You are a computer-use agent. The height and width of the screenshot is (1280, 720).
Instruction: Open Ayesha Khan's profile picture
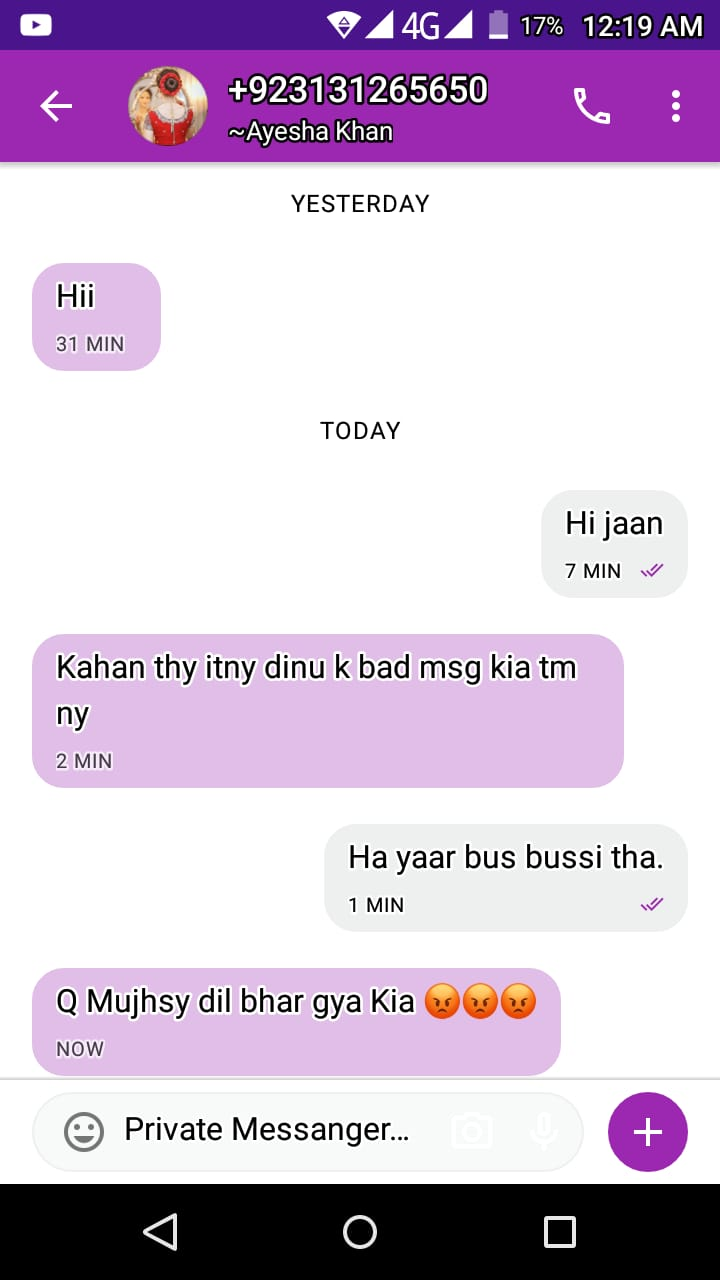(x=167, y=106)
